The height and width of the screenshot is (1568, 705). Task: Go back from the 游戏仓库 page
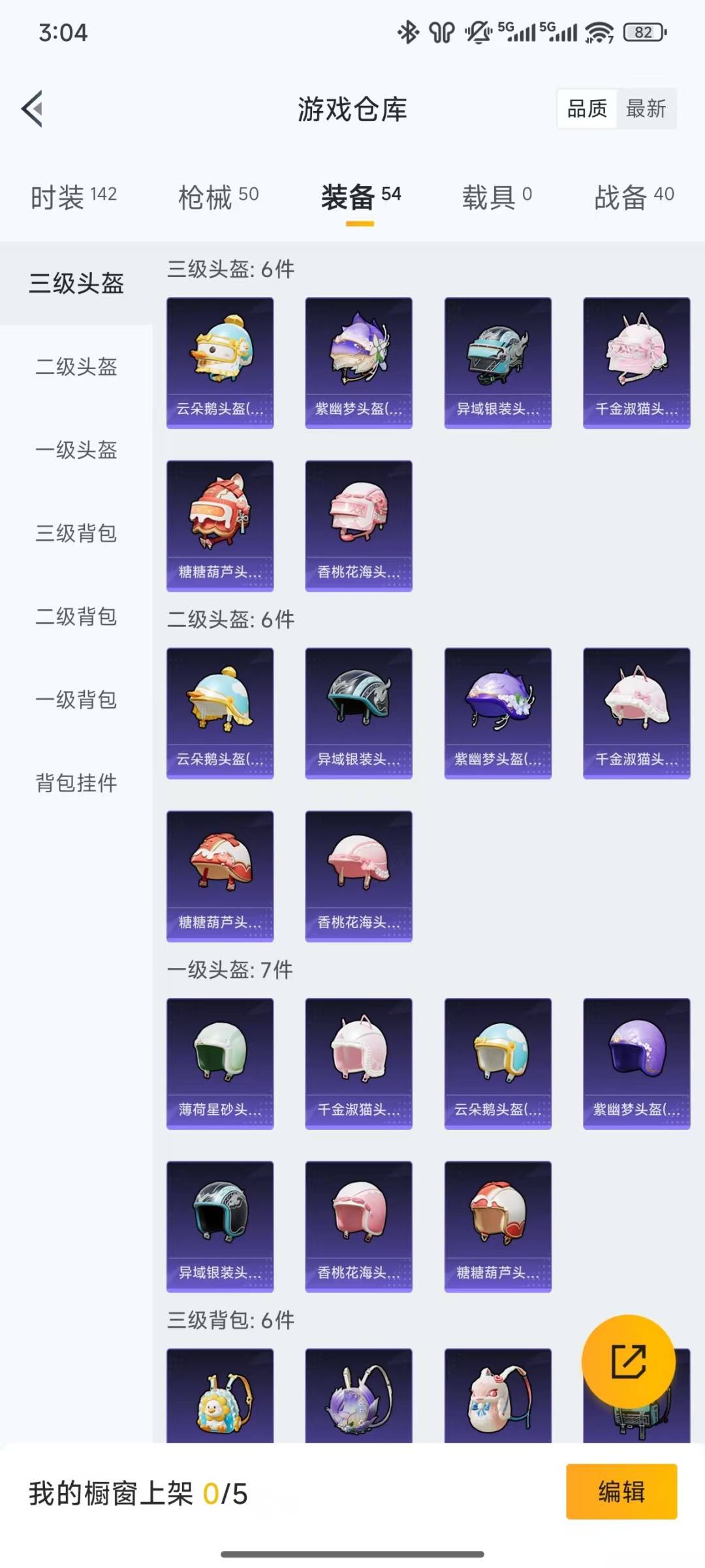click(33, 108)
